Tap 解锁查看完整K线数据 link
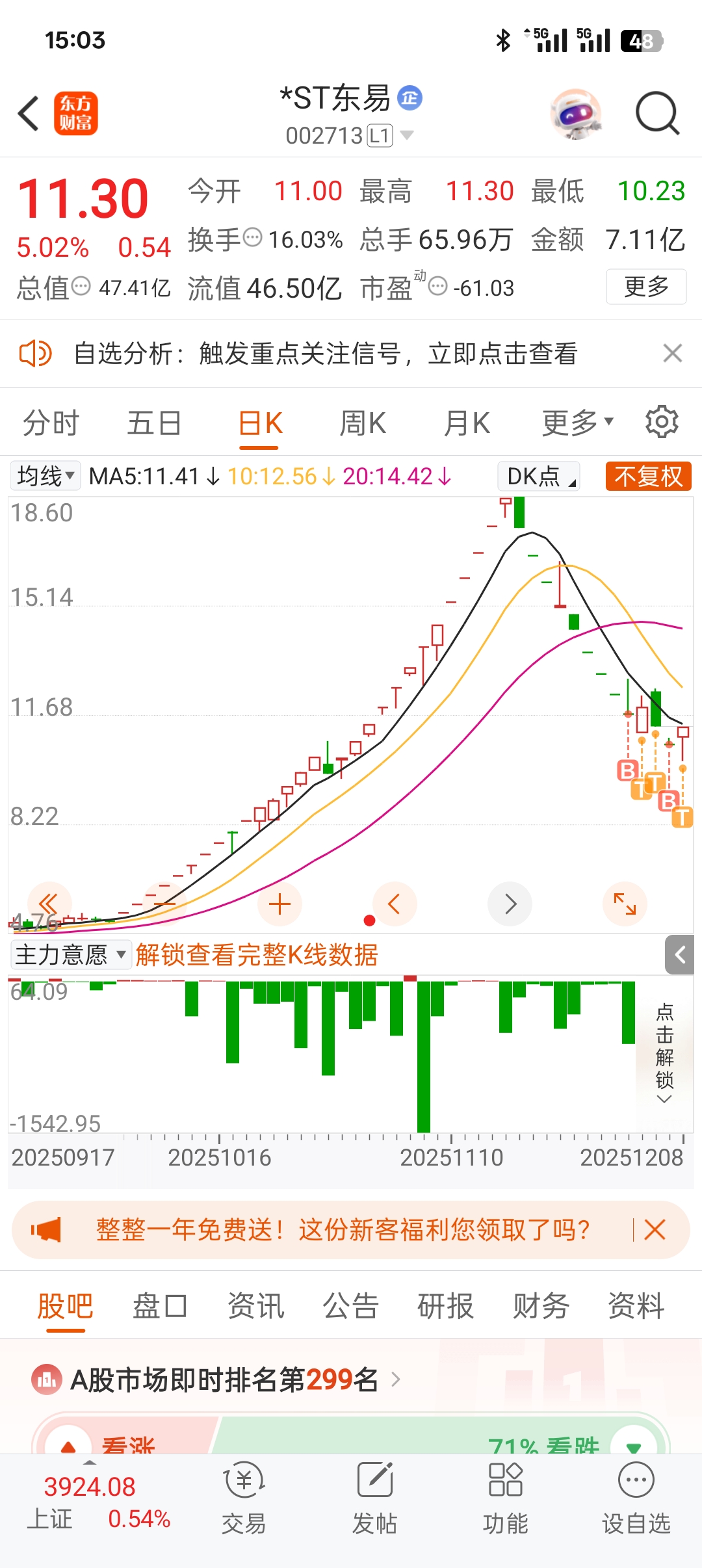 pos(257,955)
